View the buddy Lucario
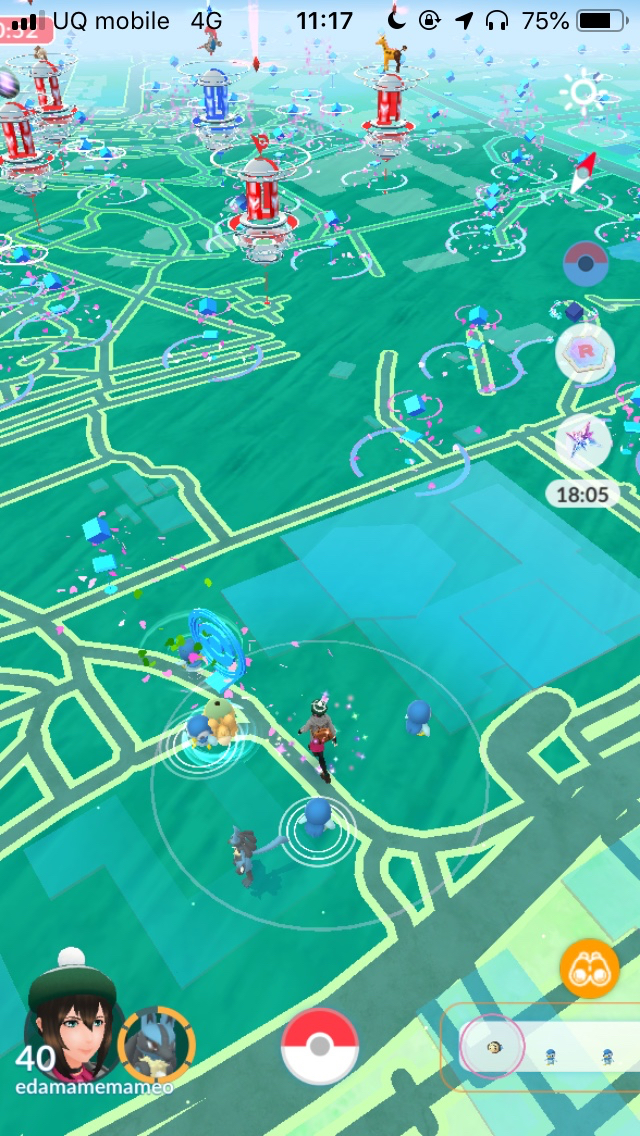The height and width of the screenshot is (1136, 640). 156,1045
